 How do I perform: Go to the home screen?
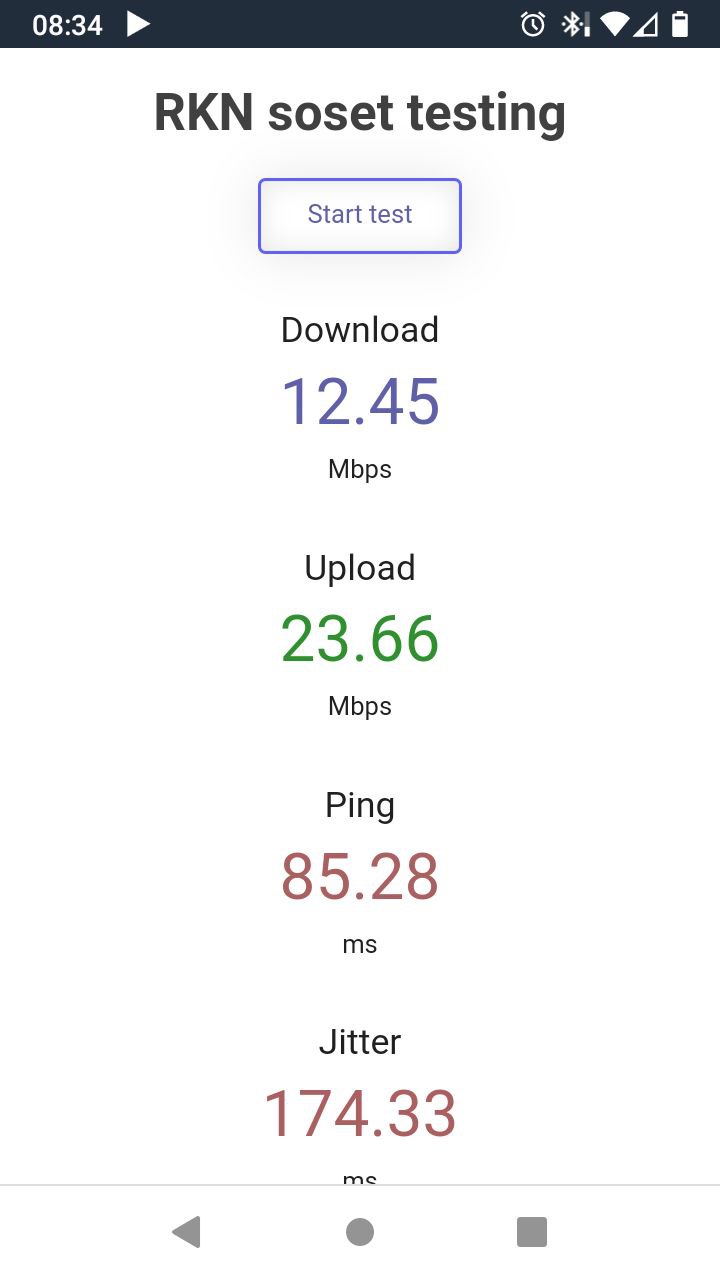click(x=360, y=1232)
